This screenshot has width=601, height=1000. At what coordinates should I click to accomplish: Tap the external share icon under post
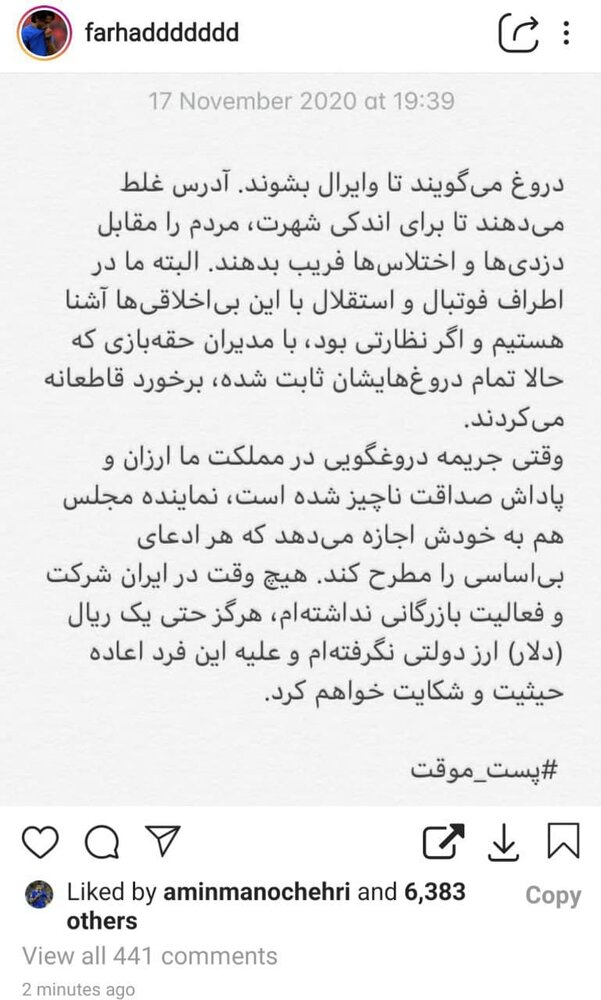pos(444,841)
